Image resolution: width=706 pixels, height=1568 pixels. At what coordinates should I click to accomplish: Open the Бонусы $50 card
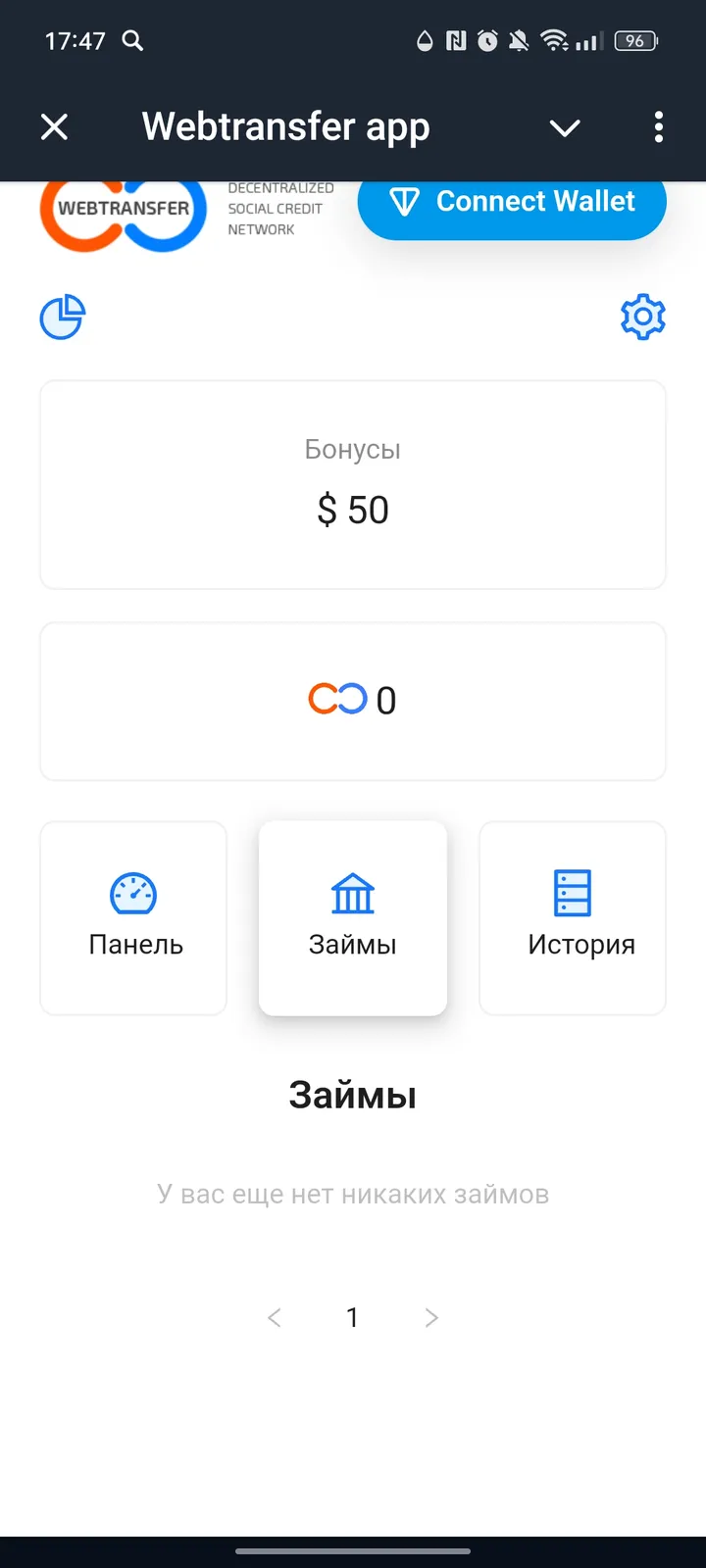[x=353, y=485]
